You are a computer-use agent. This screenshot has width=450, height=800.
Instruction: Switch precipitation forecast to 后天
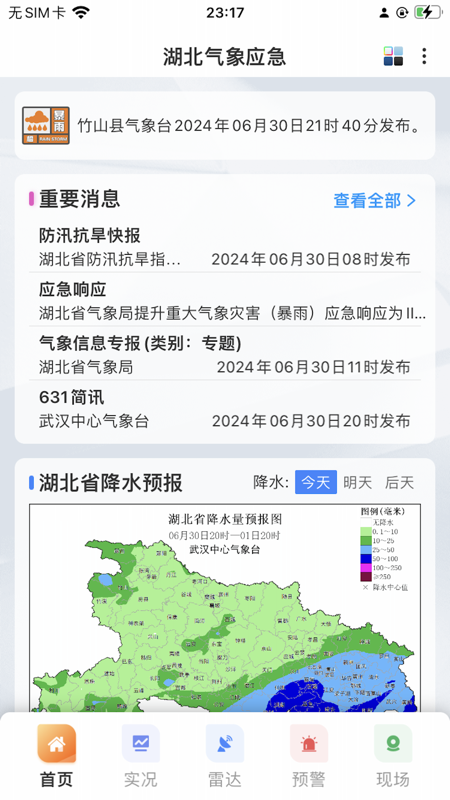point(399,482)
